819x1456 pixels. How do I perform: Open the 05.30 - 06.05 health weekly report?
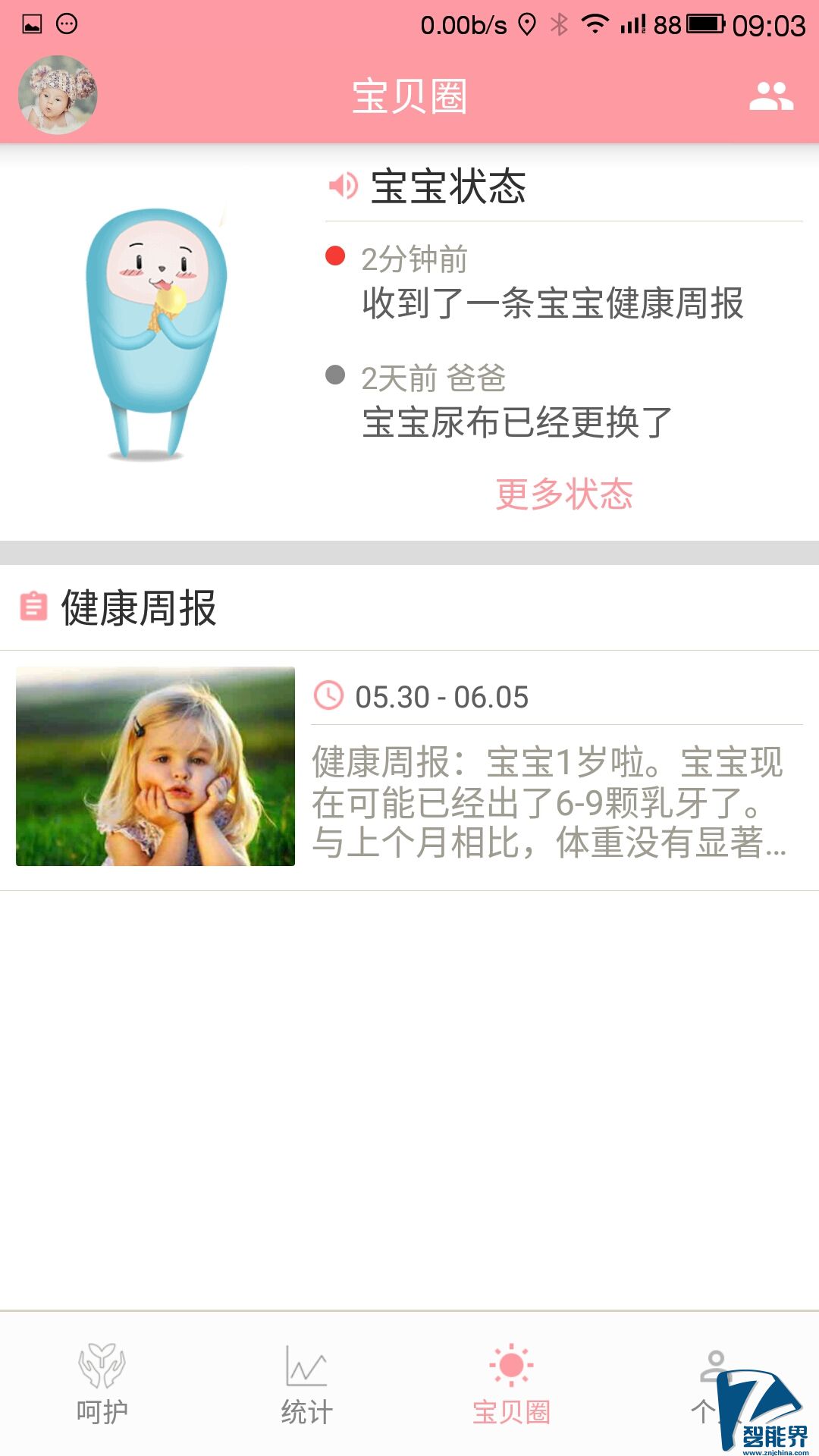[x=409, y=767]
